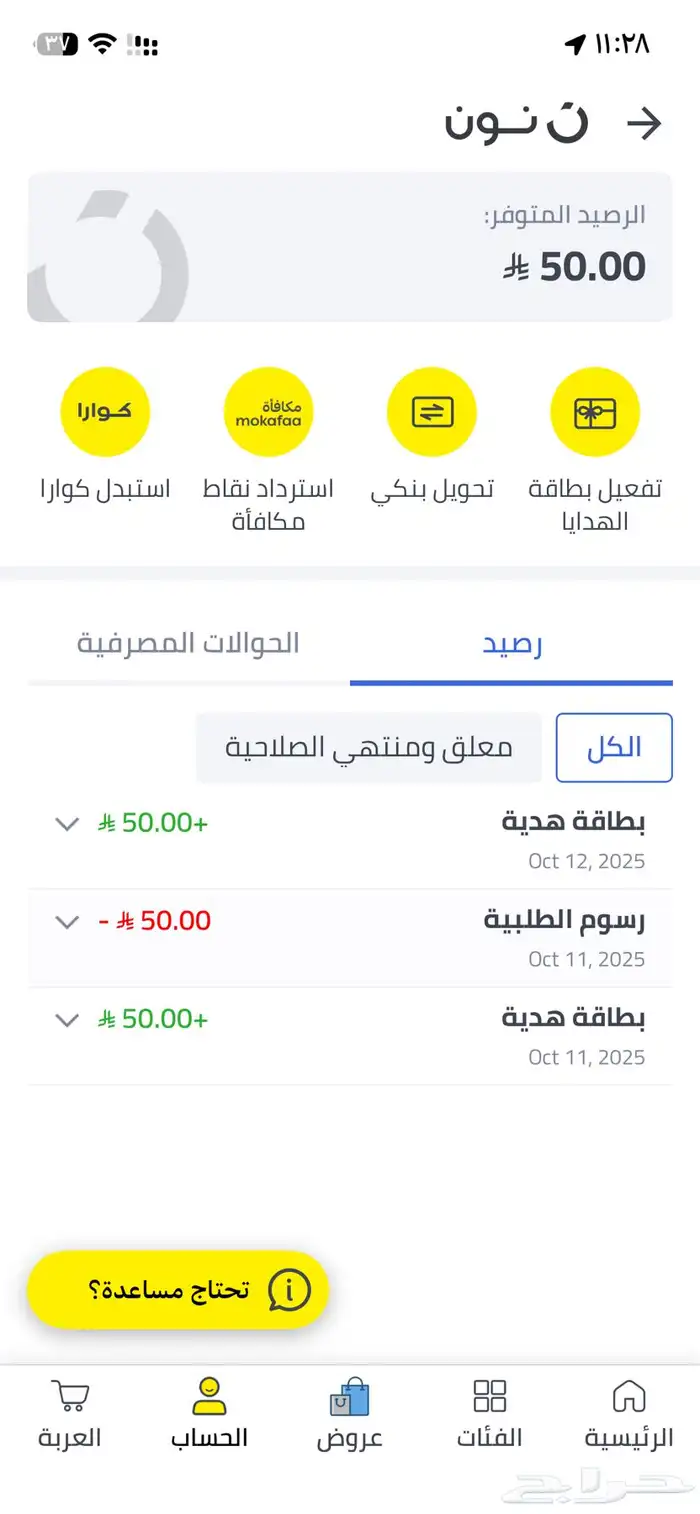
Task: Open the الفئات categories tab
Action: pyautogui.click(x=490, y=1414)
